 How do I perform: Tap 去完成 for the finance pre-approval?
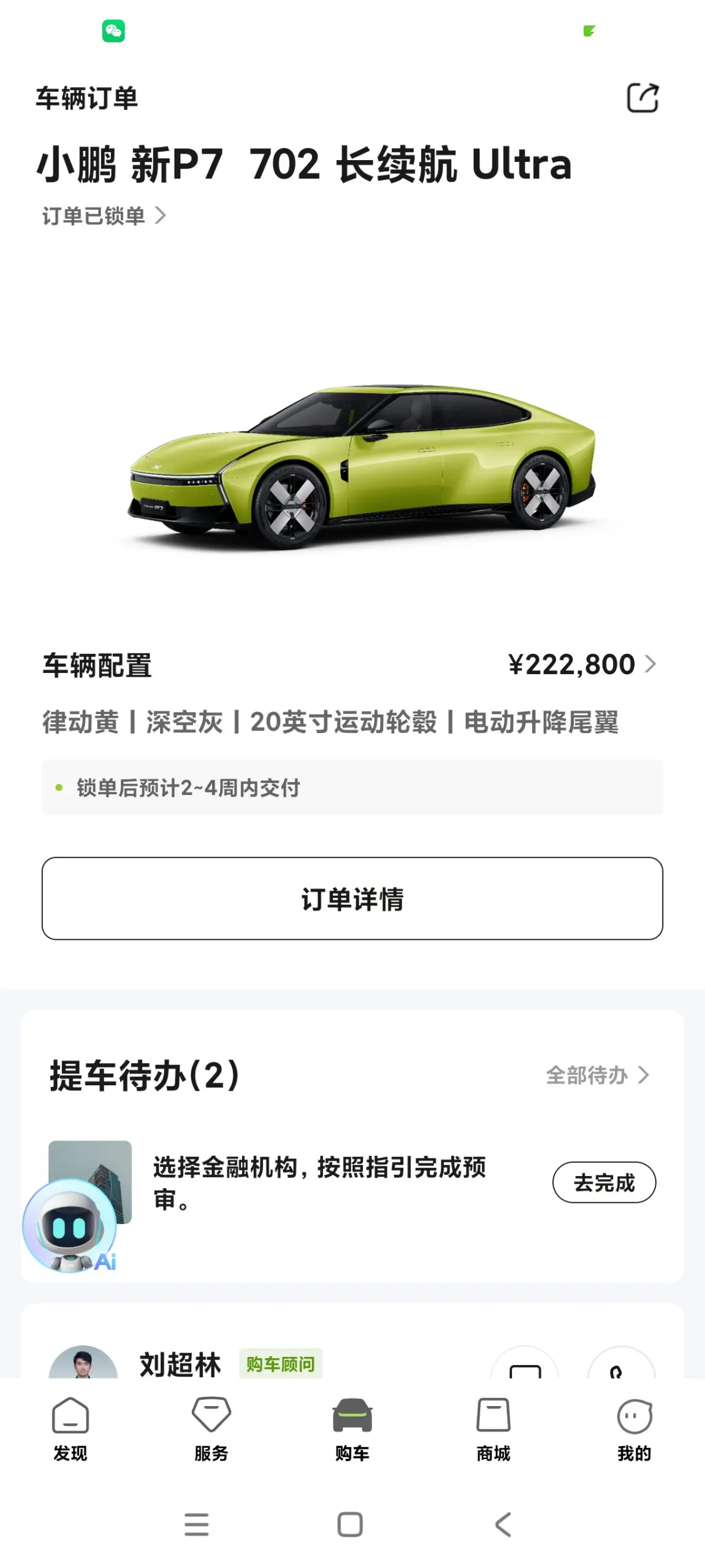pos(604,1182)
